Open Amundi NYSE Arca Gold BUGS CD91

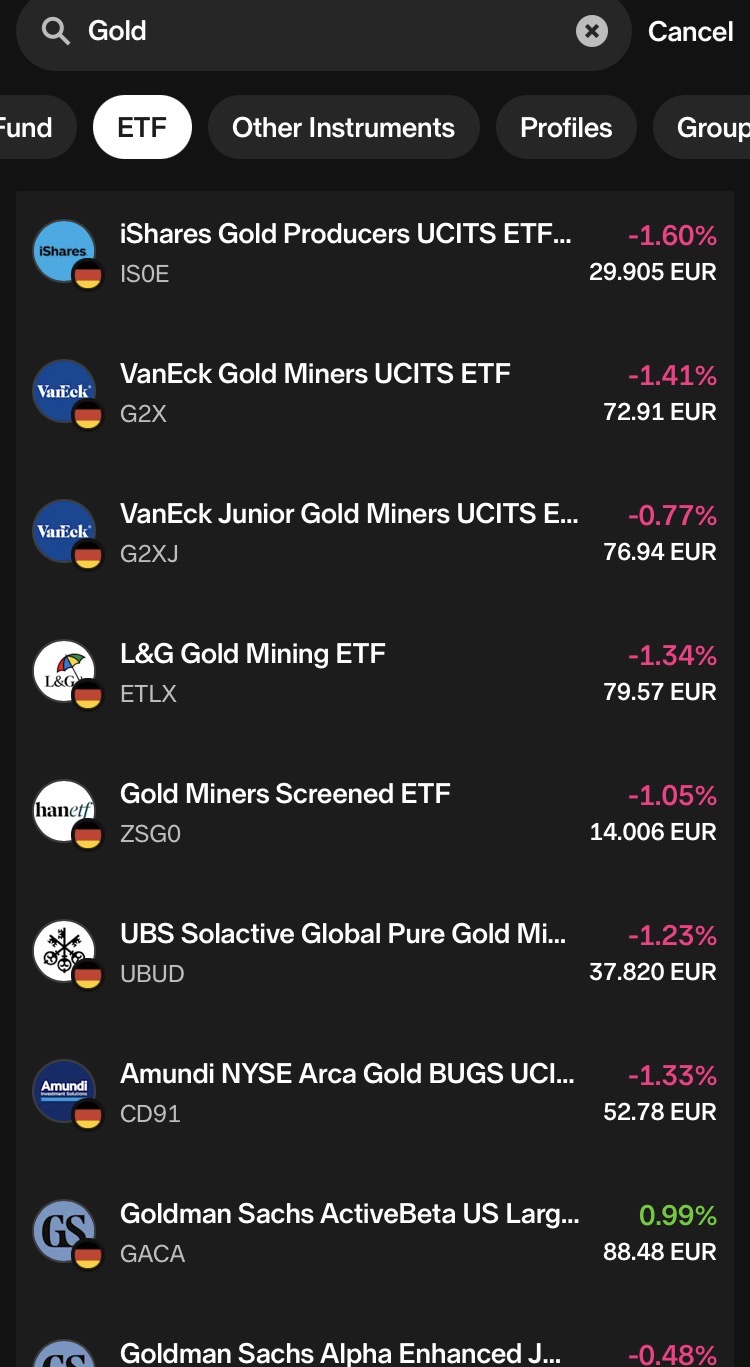375,1093
